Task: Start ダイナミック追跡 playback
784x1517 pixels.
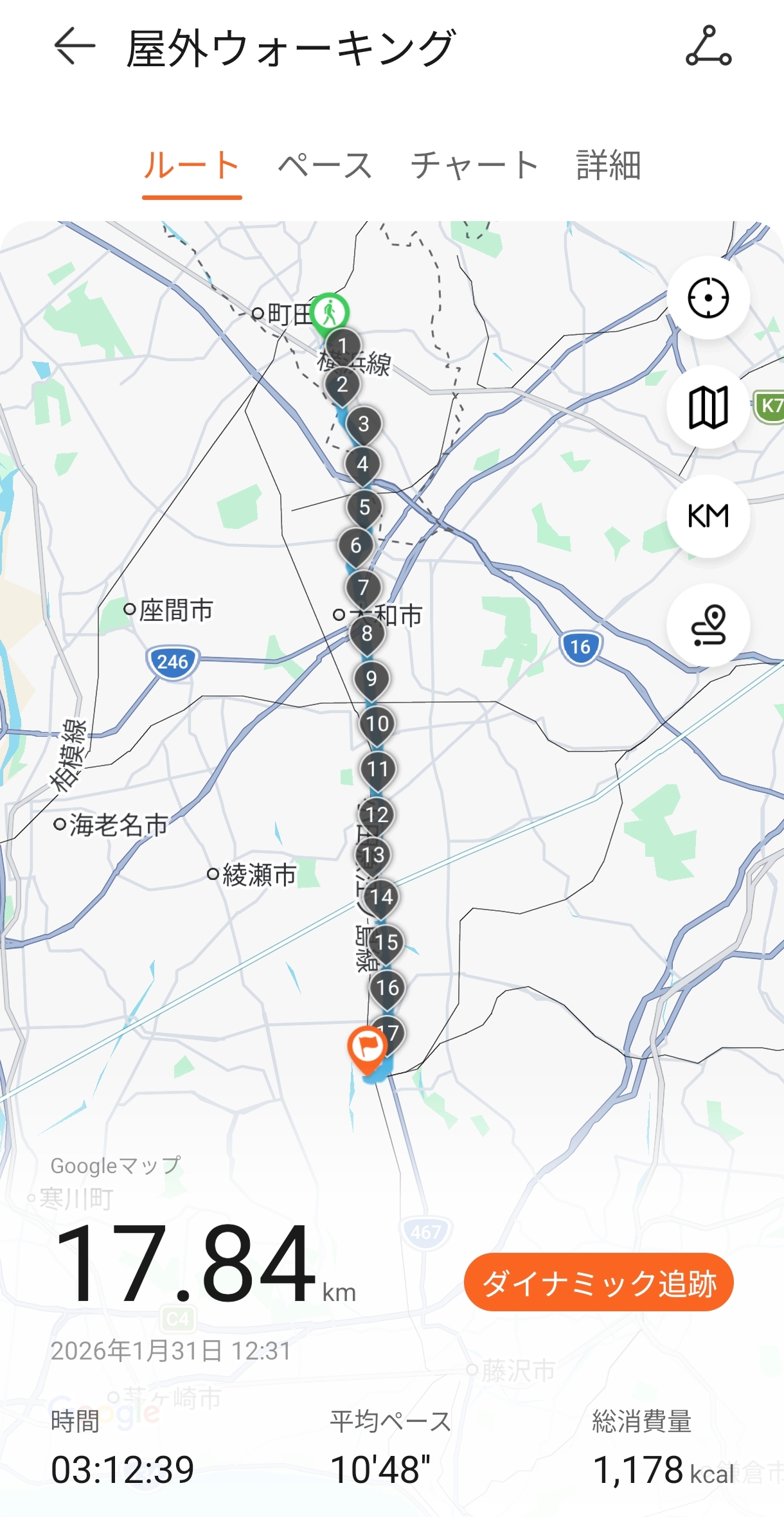Action: point(598,1282)
